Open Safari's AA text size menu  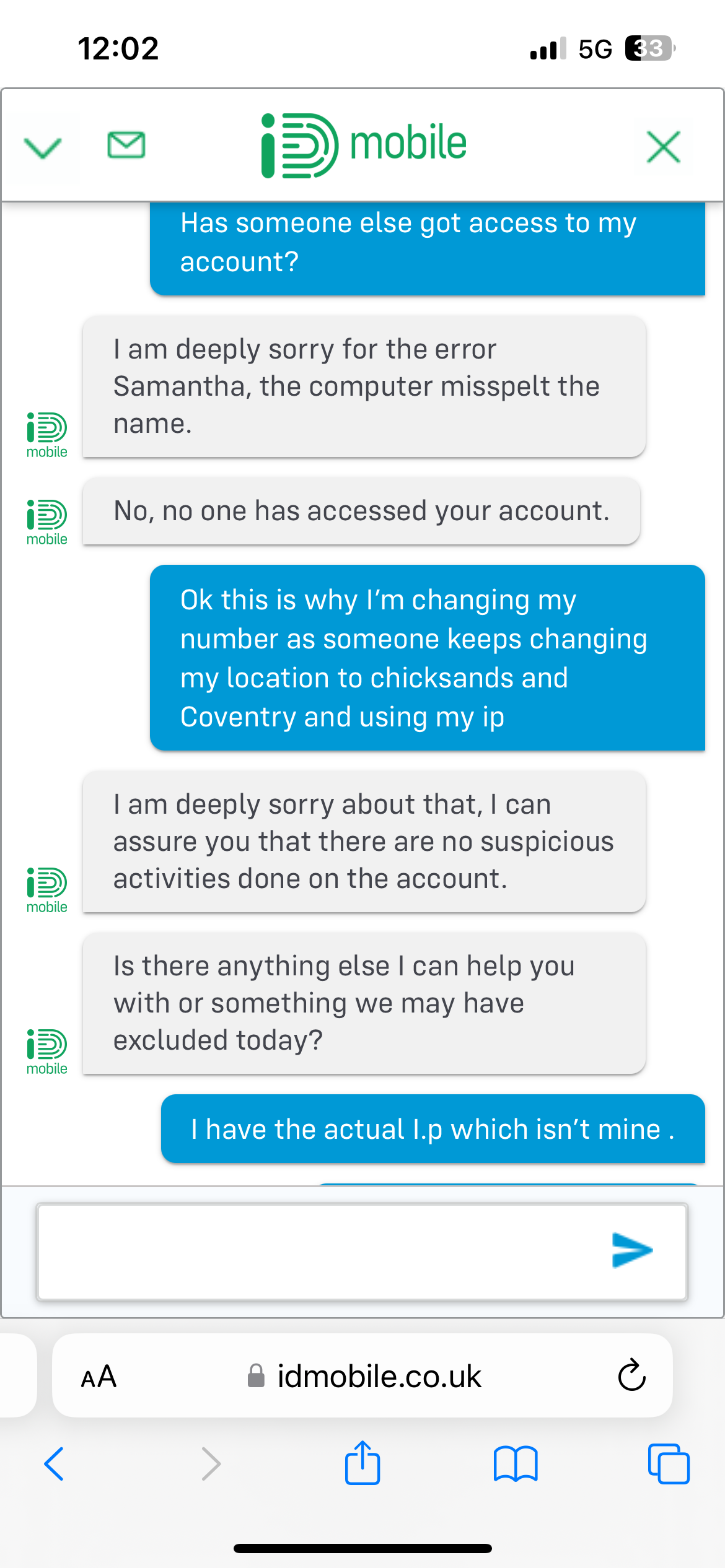pyautogui.click(x=99, y=1377)
